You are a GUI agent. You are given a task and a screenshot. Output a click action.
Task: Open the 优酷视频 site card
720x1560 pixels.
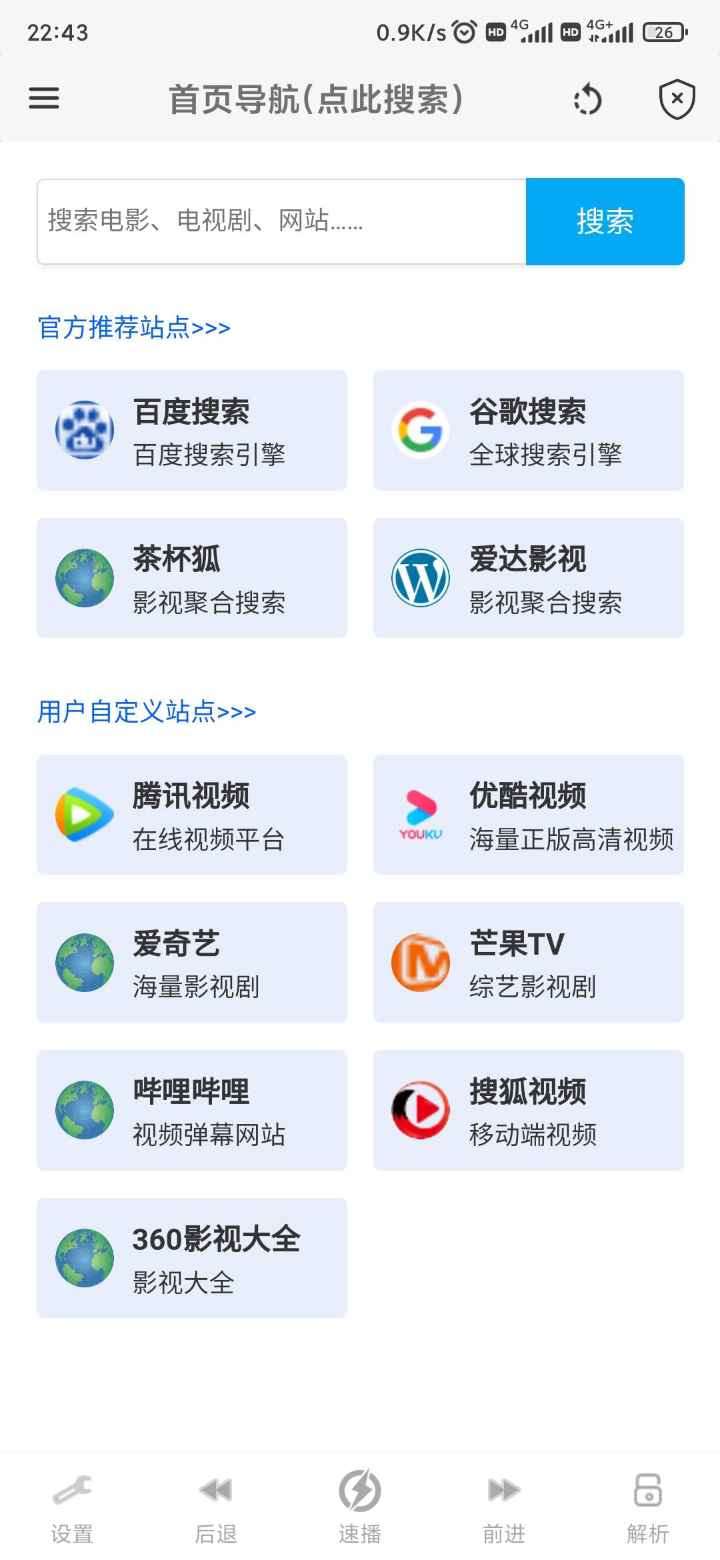[529, 815]
